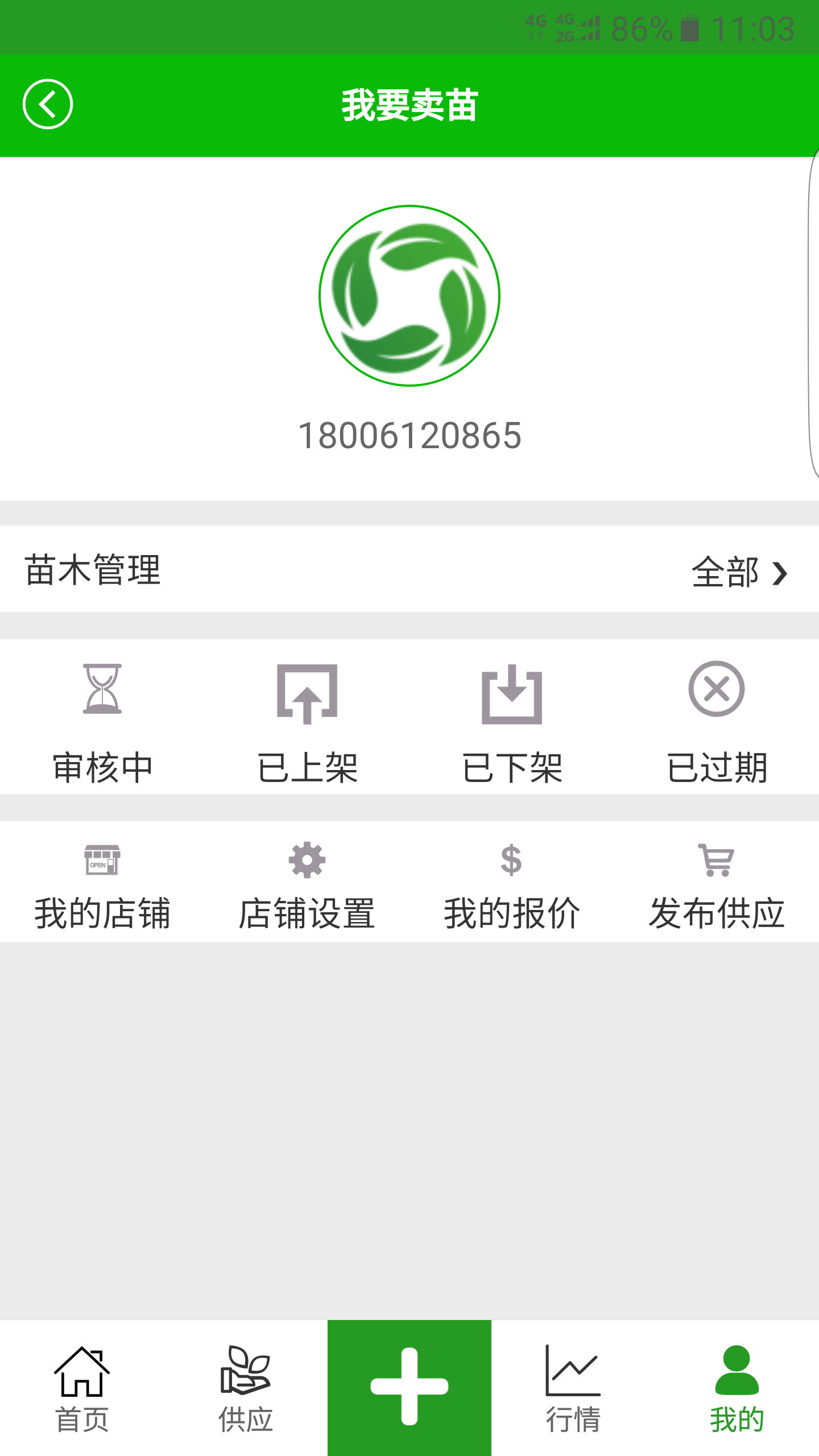Open 我的店铺

(102, 885)
